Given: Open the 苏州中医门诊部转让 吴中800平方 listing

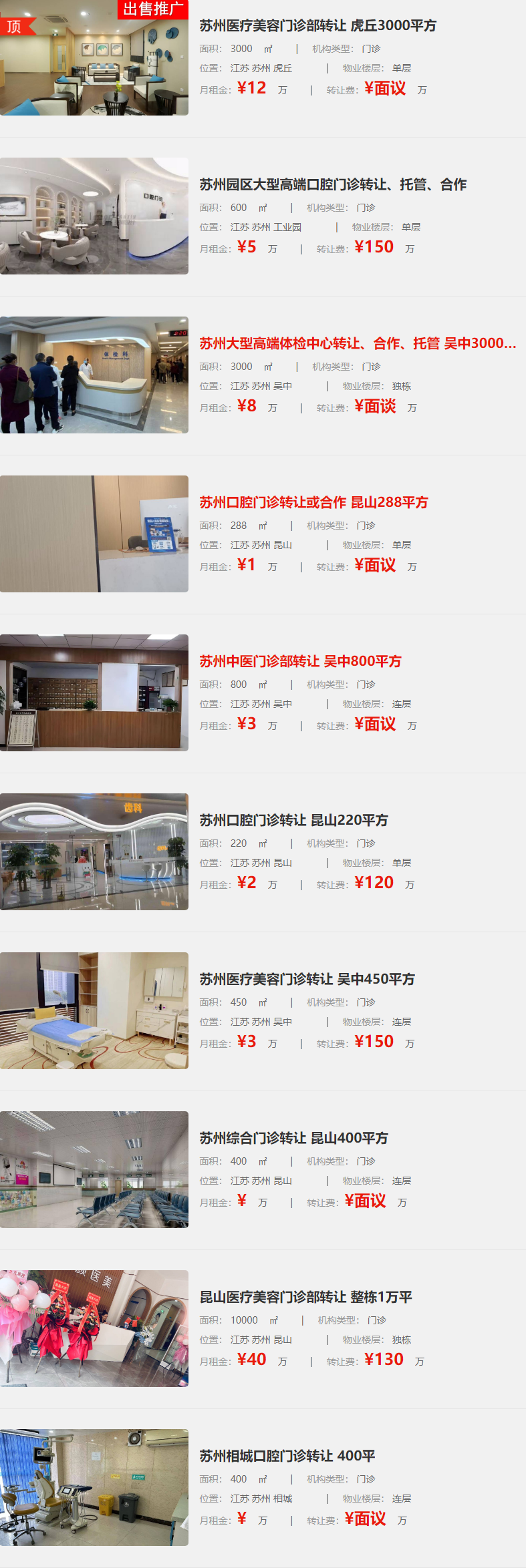Looking at the screenshot, I should click(300, 662).
